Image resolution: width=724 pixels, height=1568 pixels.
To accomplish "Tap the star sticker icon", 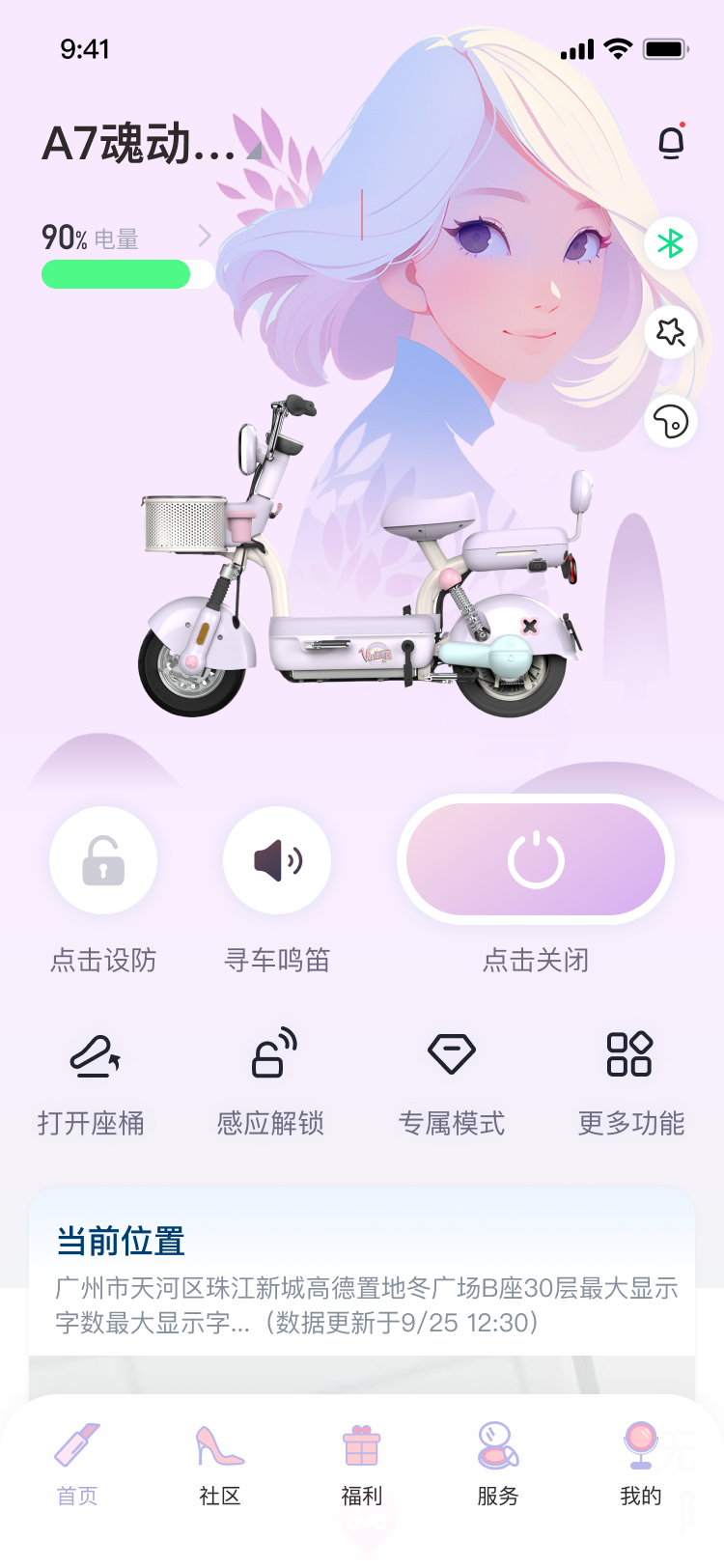I will click(x=671, y=332).
